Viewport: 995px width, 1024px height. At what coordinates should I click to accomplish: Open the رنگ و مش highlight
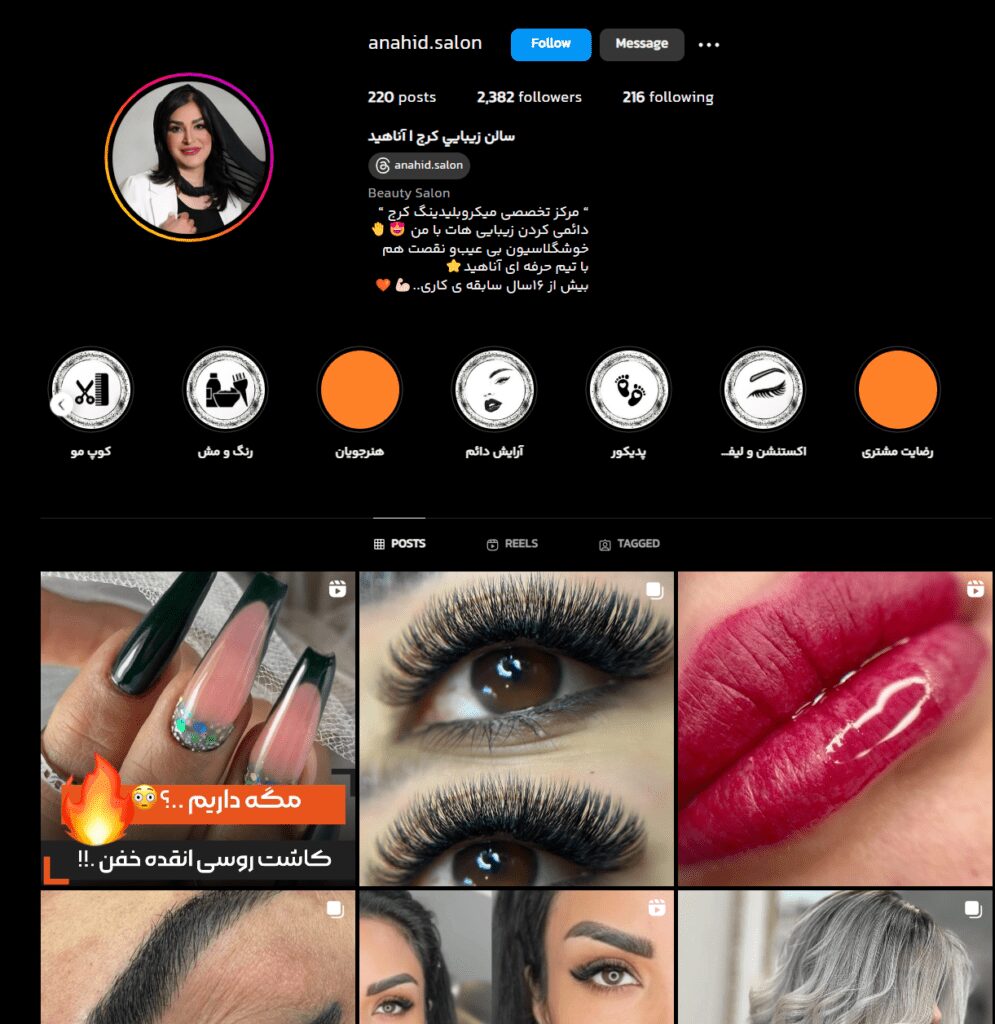point(225,390)
